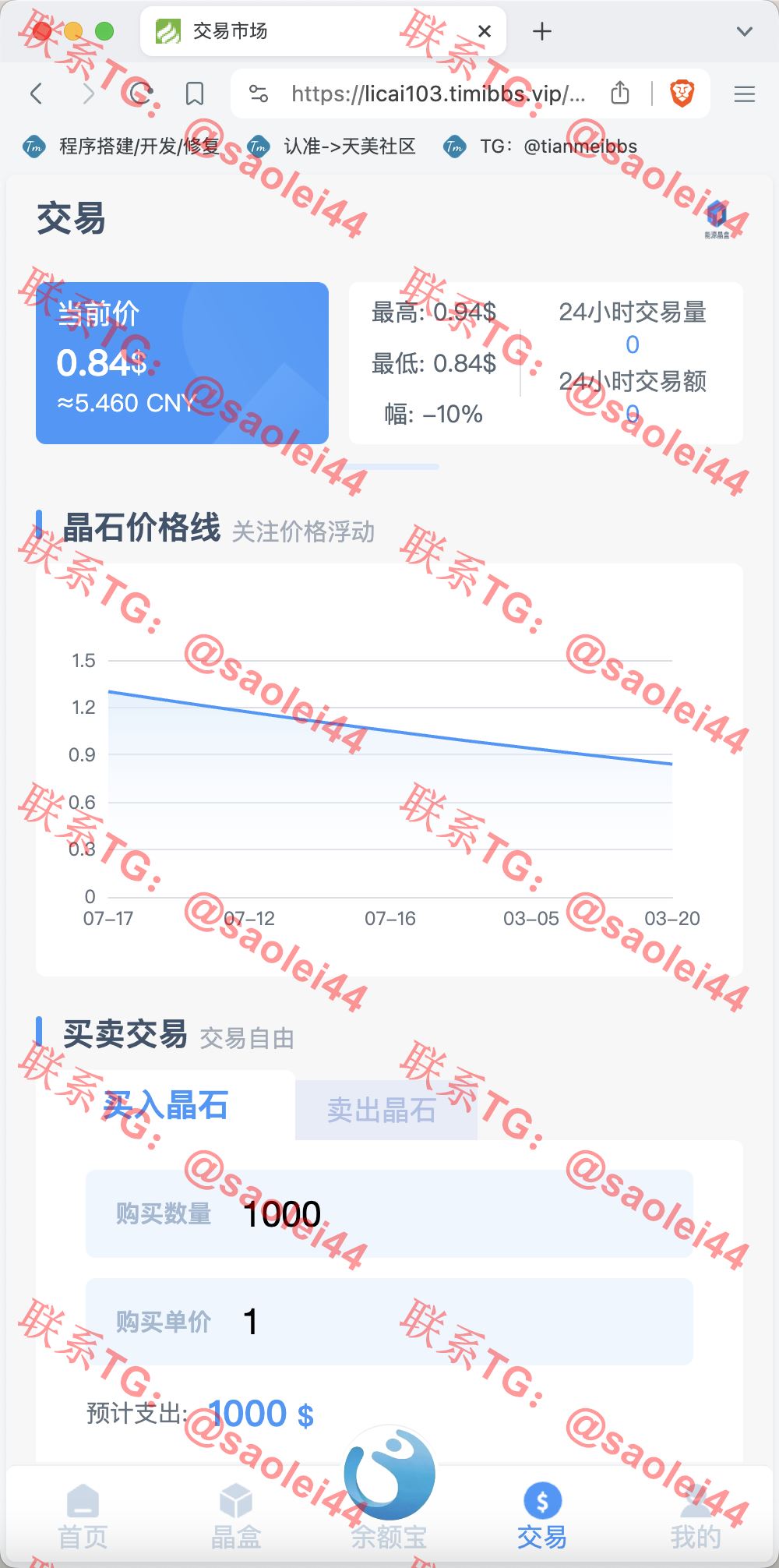Tap the 购买数量 input field
The width and height of the screenshot is (779, 1568).
[x=389, y=1213]
